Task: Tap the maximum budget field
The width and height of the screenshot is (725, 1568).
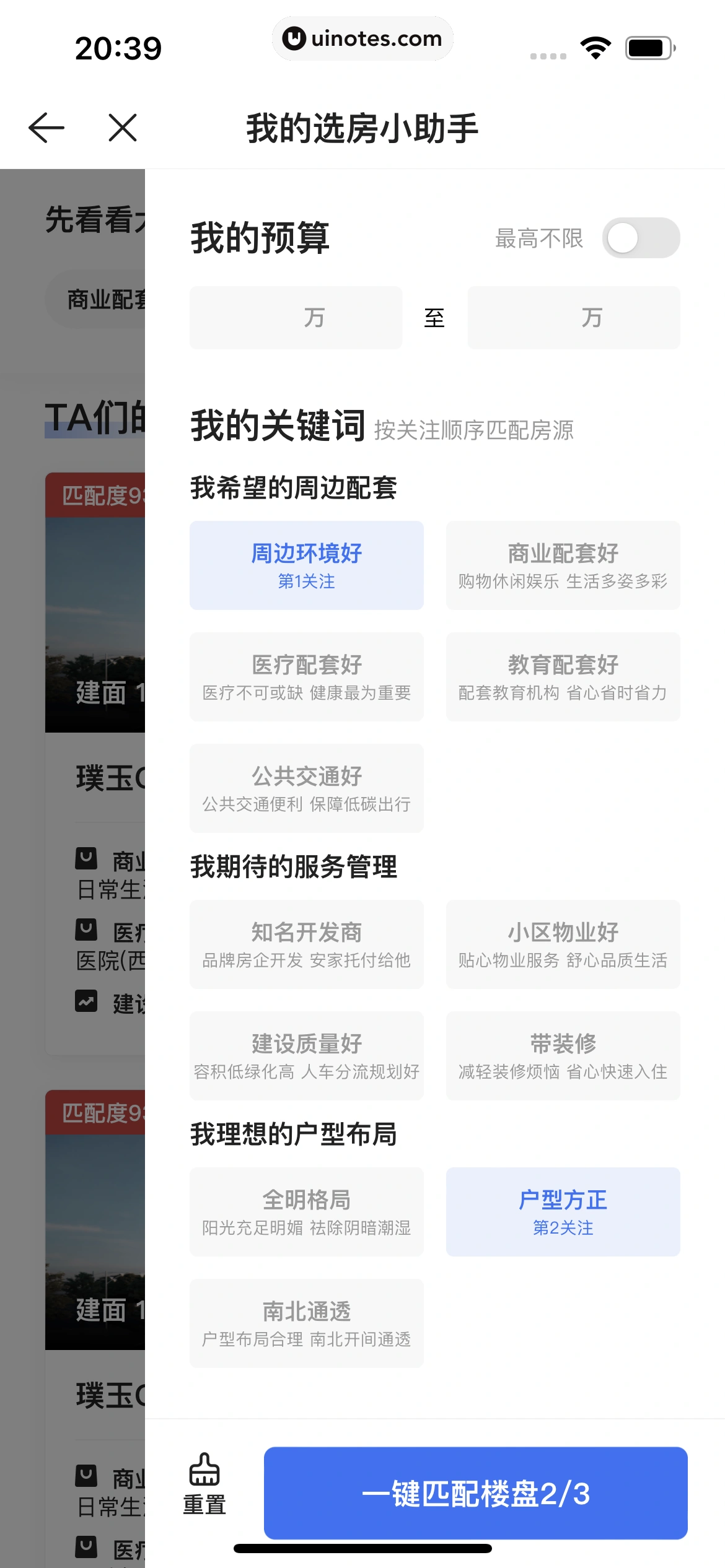Action: point(573,318)
